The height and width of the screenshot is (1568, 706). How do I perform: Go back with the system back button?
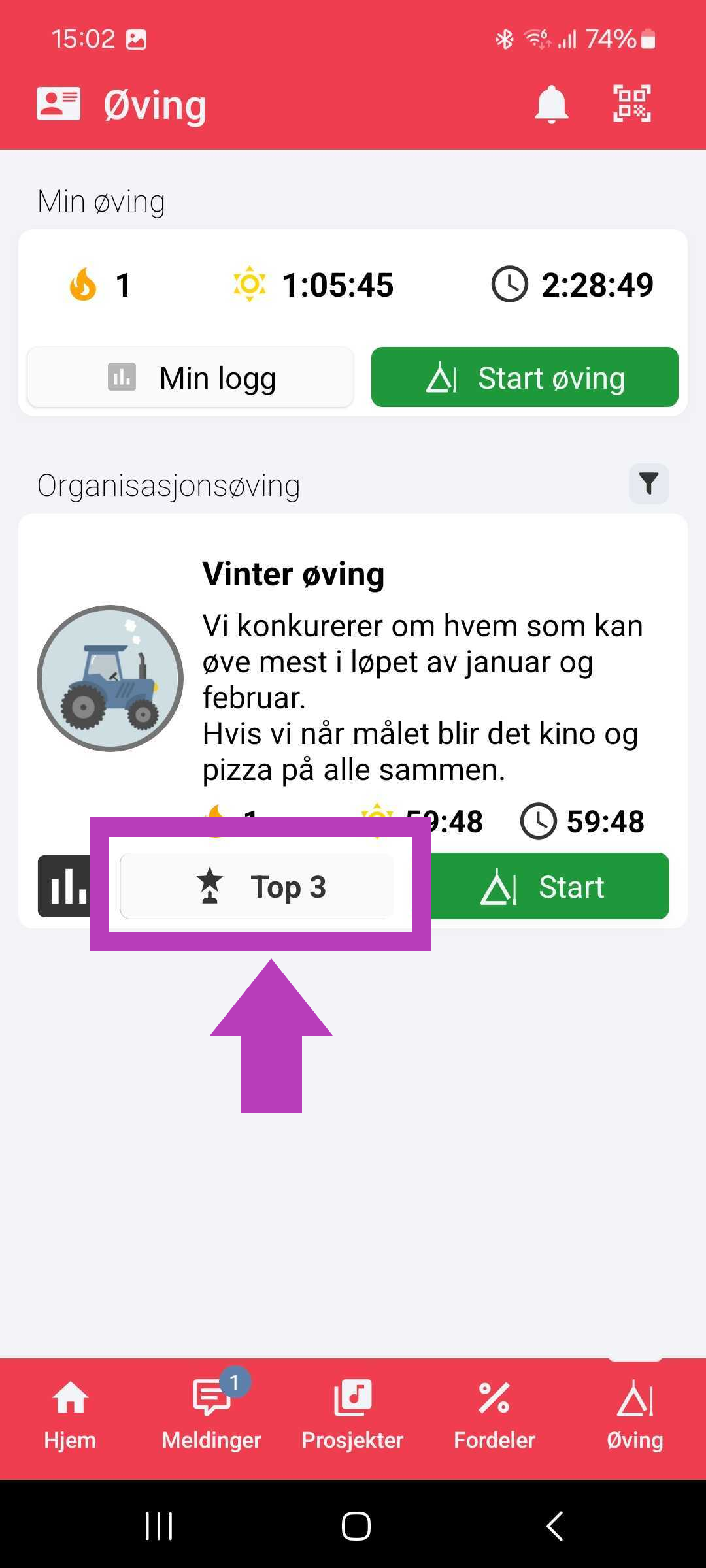point(554,1526)
